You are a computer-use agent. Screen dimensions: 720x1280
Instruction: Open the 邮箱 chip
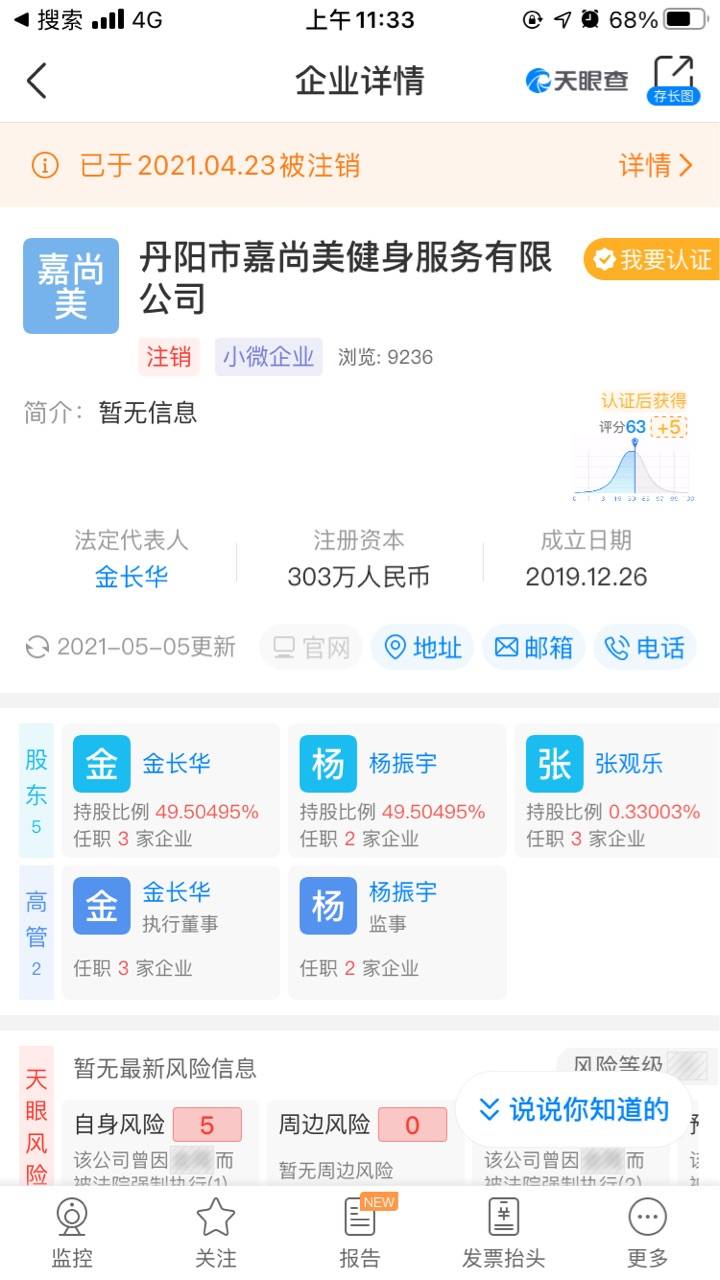[x=534, y=648]
